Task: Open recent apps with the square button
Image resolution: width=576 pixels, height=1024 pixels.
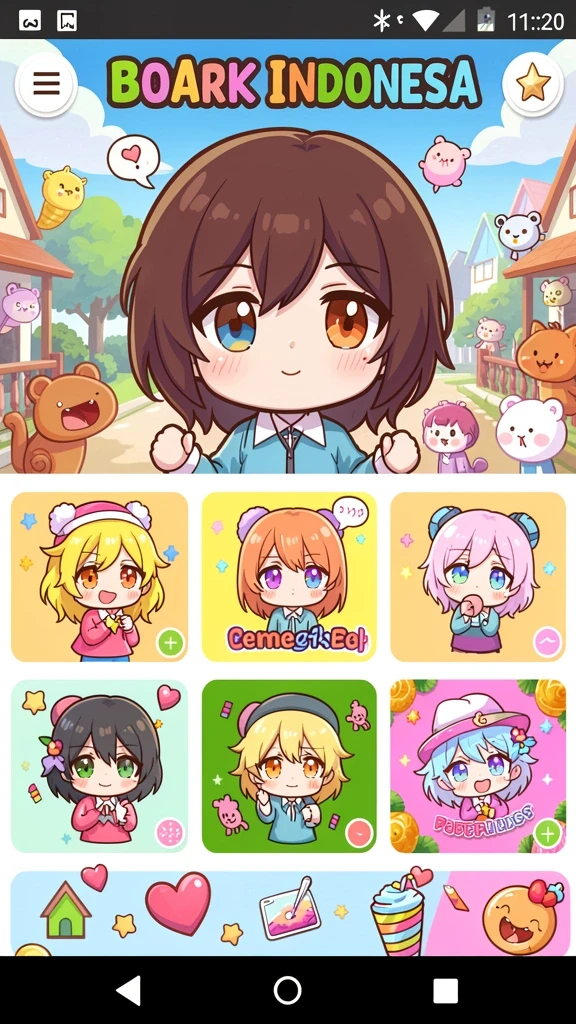Action: pos(445,991)
